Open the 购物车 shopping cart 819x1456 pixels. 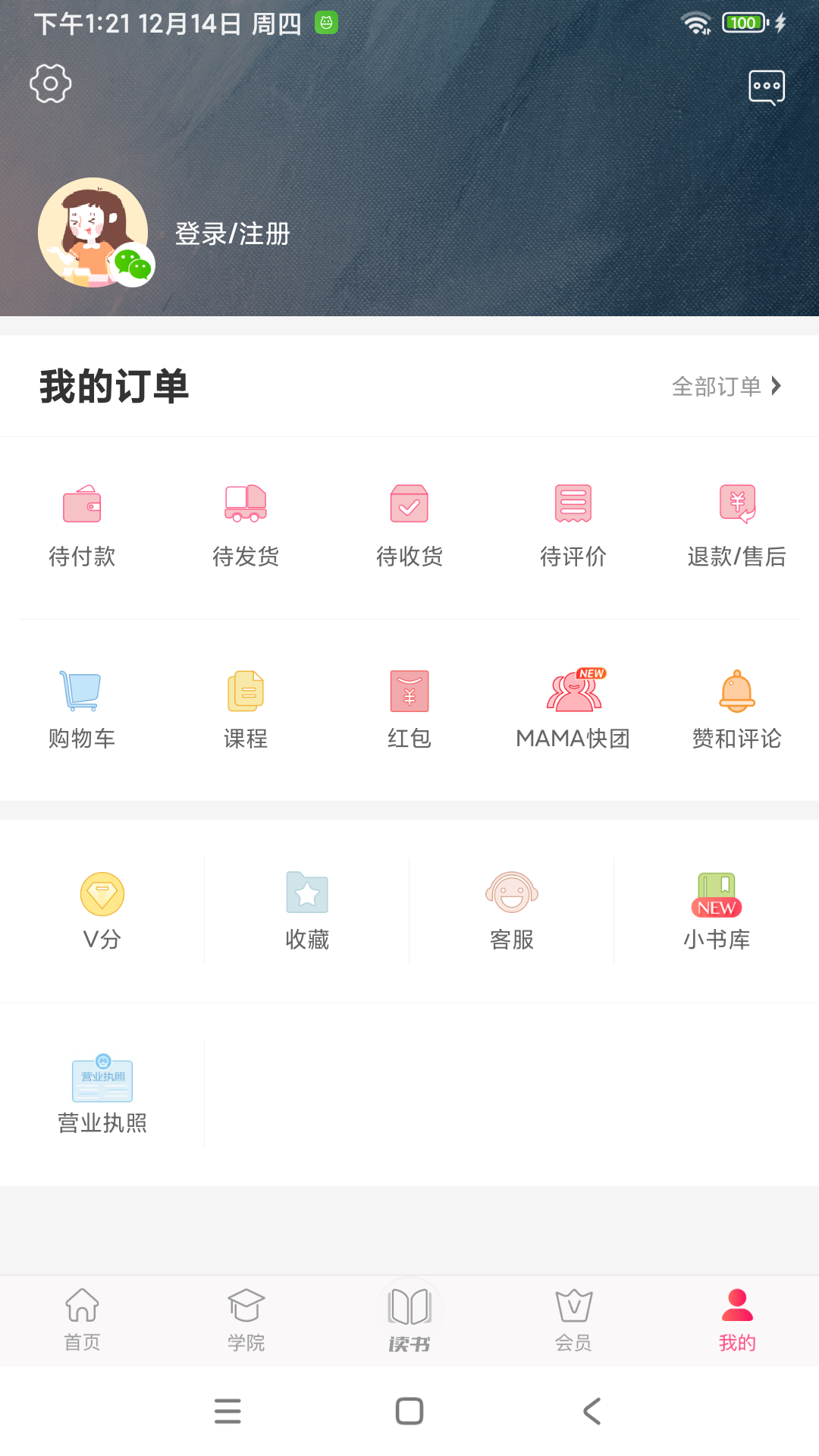pos(81,707)
